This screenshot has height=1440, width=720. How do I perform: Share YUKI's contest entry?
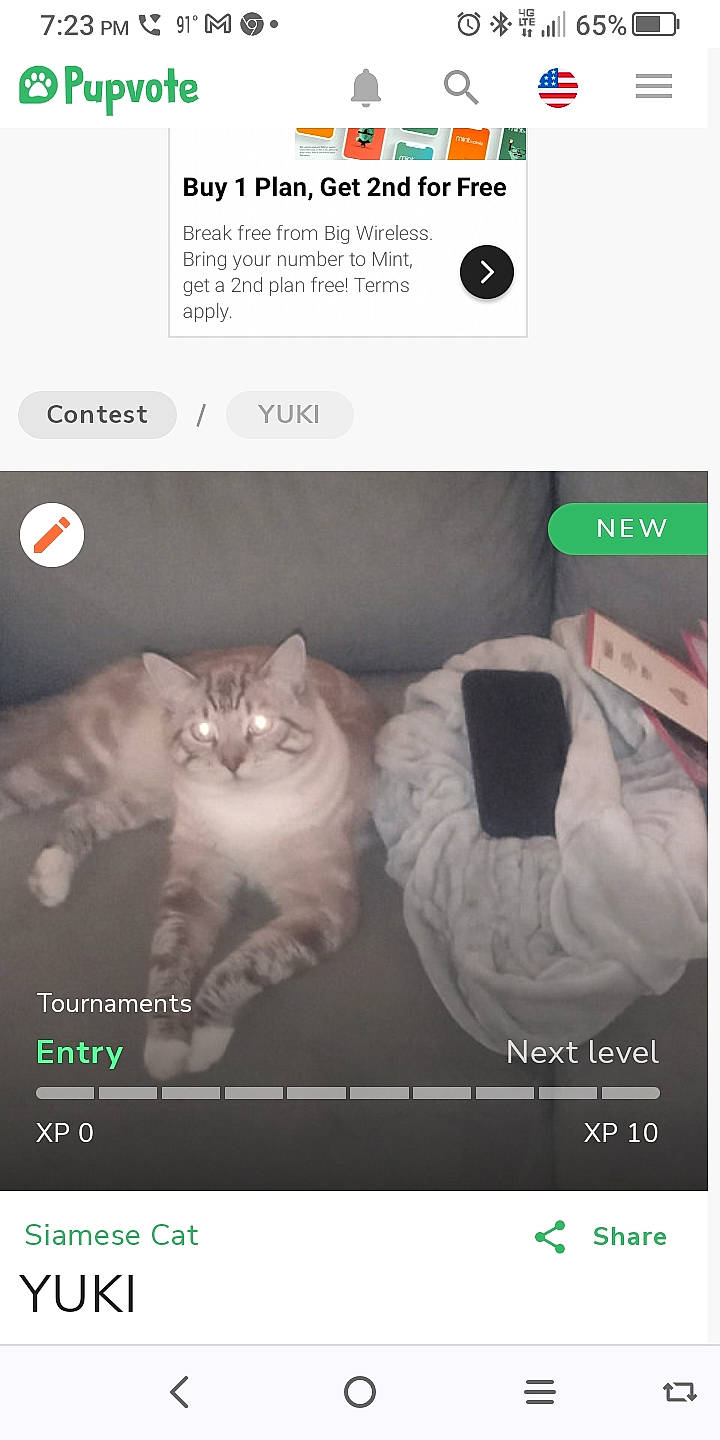tap(601, 1236)
